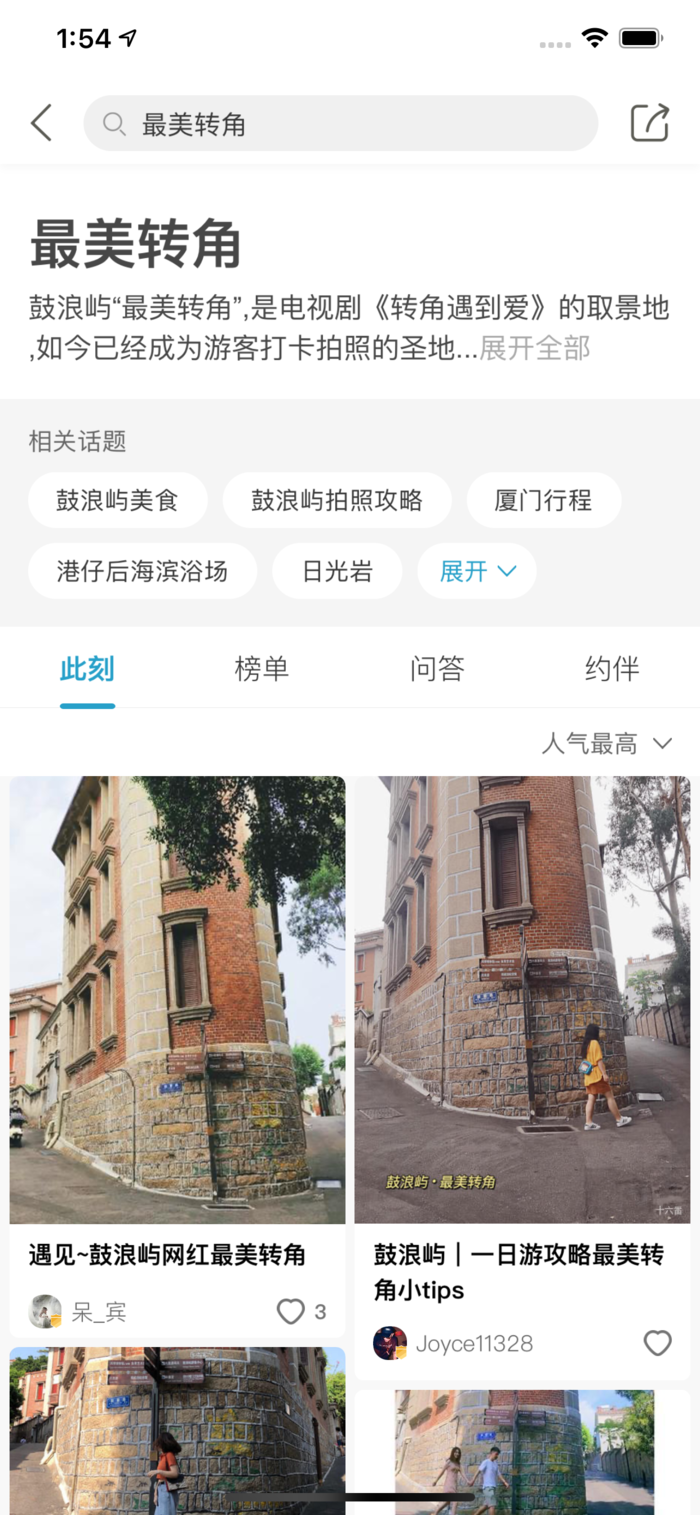Open the 日光岩 topic chip
The width and height of the screenshot is (700, 1515).
tap(337, 571)
